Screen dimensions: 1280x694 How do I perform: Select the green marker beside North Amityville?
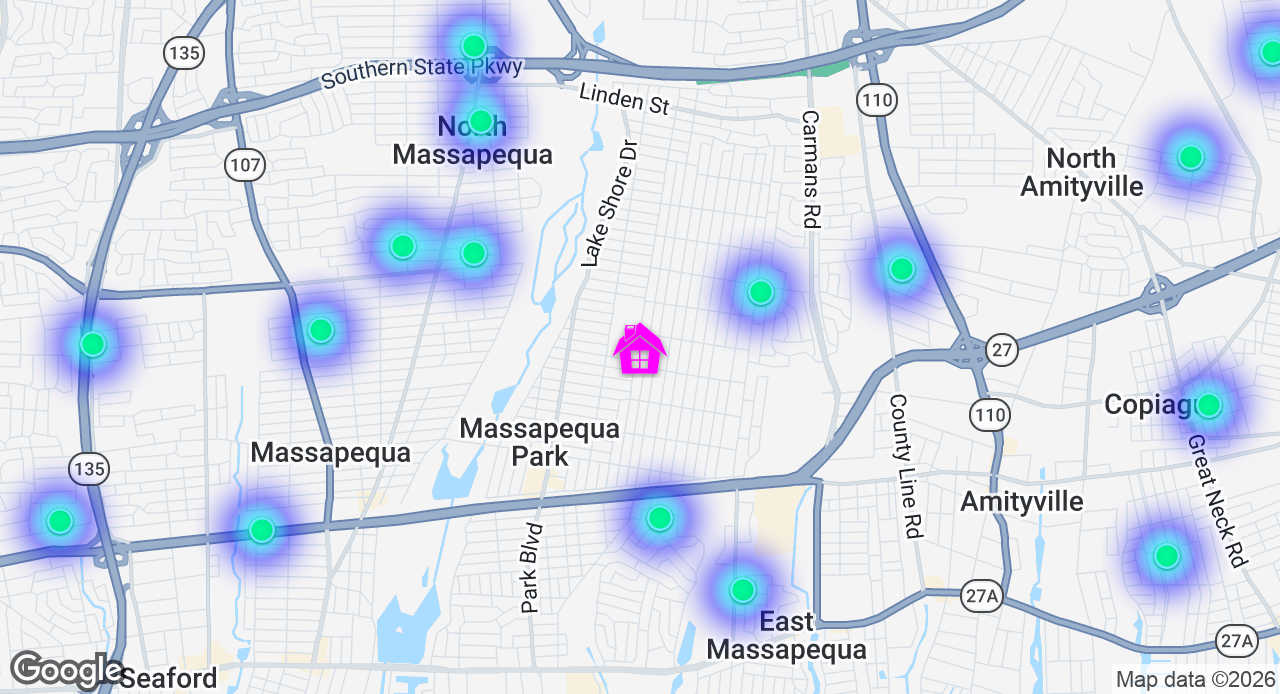point(1190,157)
